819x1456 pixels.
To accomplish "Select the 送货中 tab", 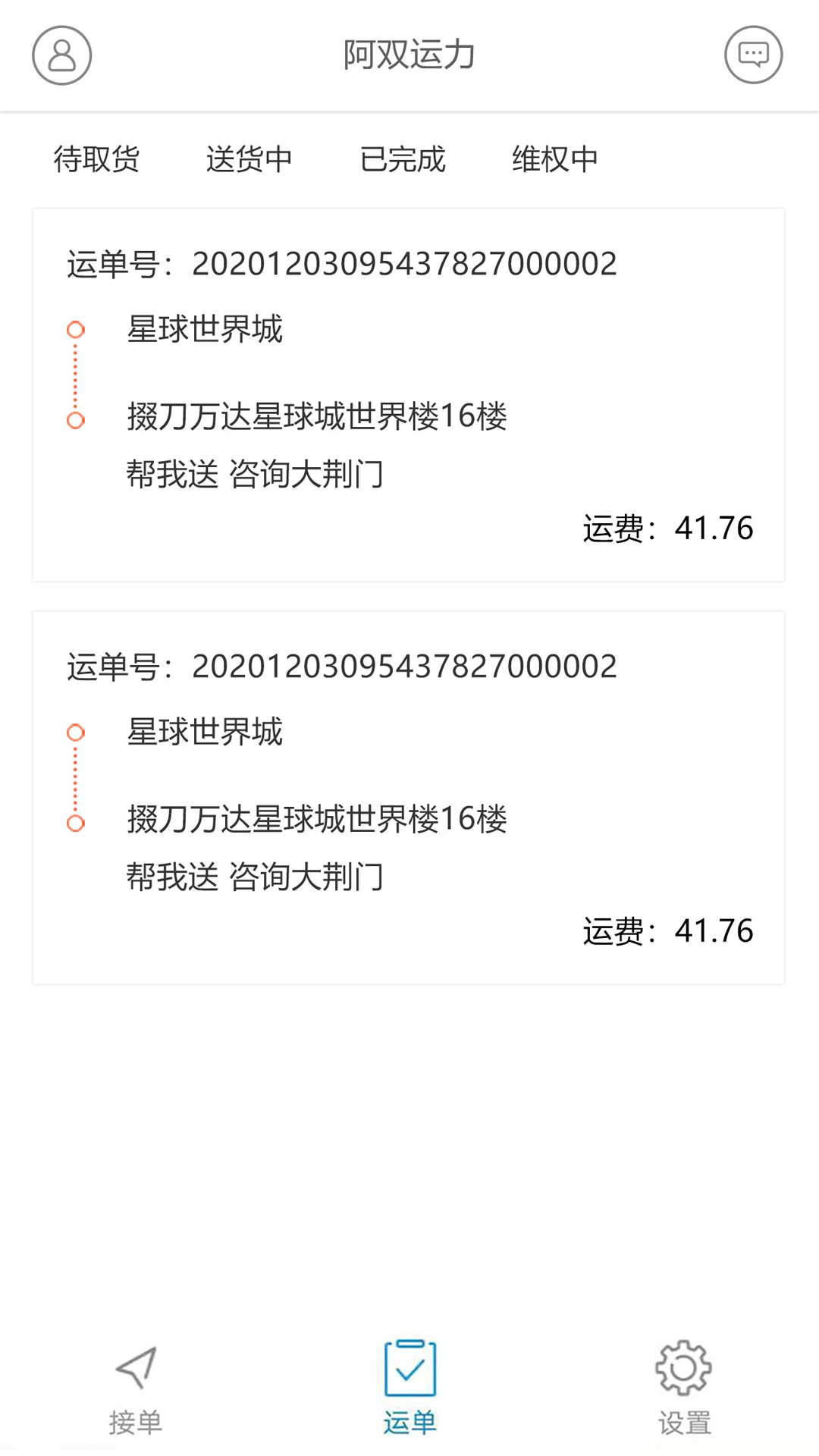I will point(249,159).
